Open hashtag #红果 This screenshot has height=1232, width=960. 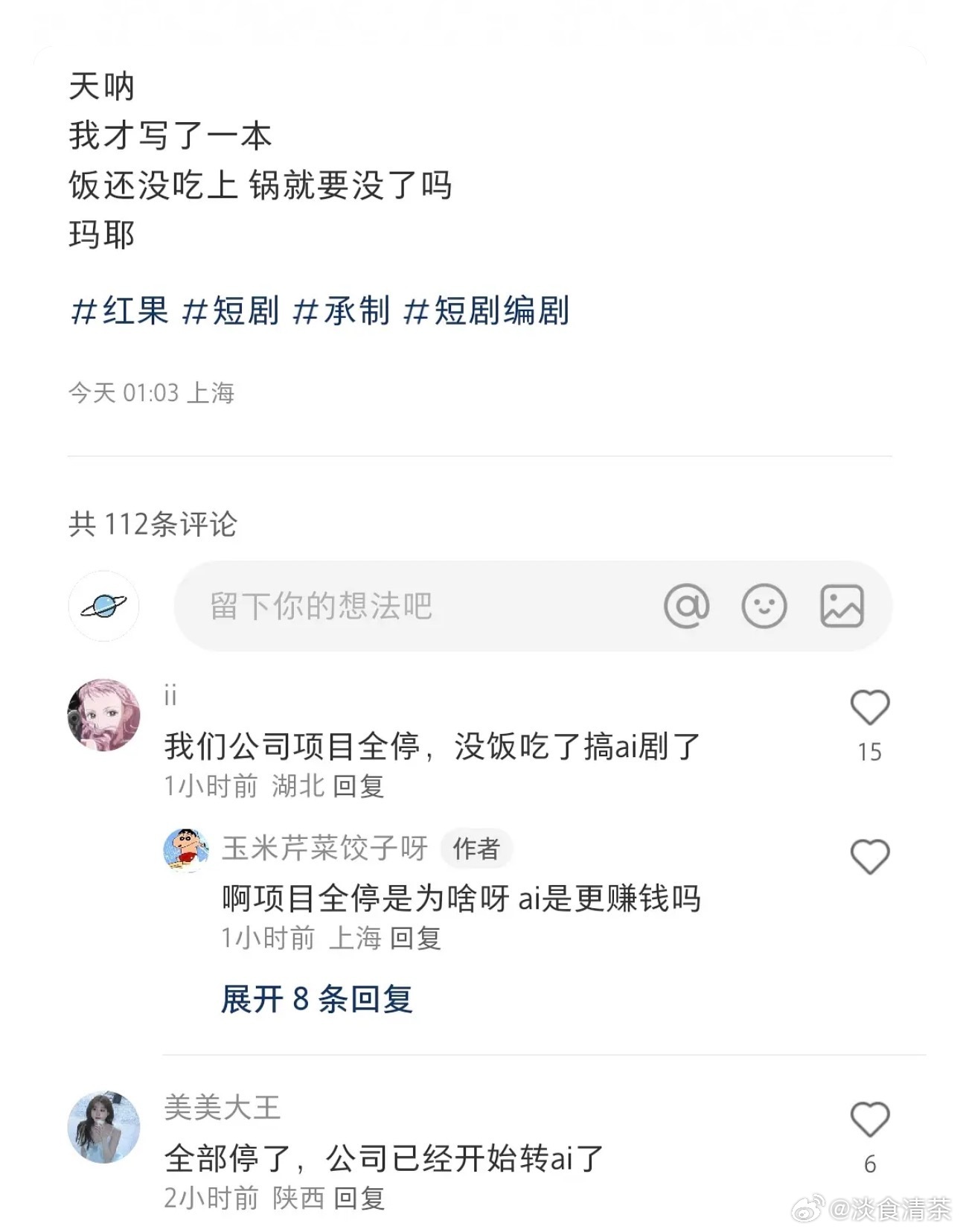tap(121, 313)
